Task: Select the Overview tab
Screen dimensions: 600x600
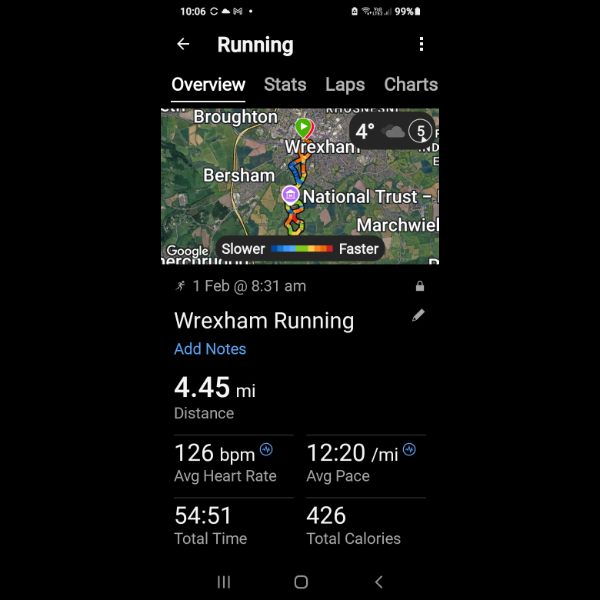Action: tap(208, 85)
